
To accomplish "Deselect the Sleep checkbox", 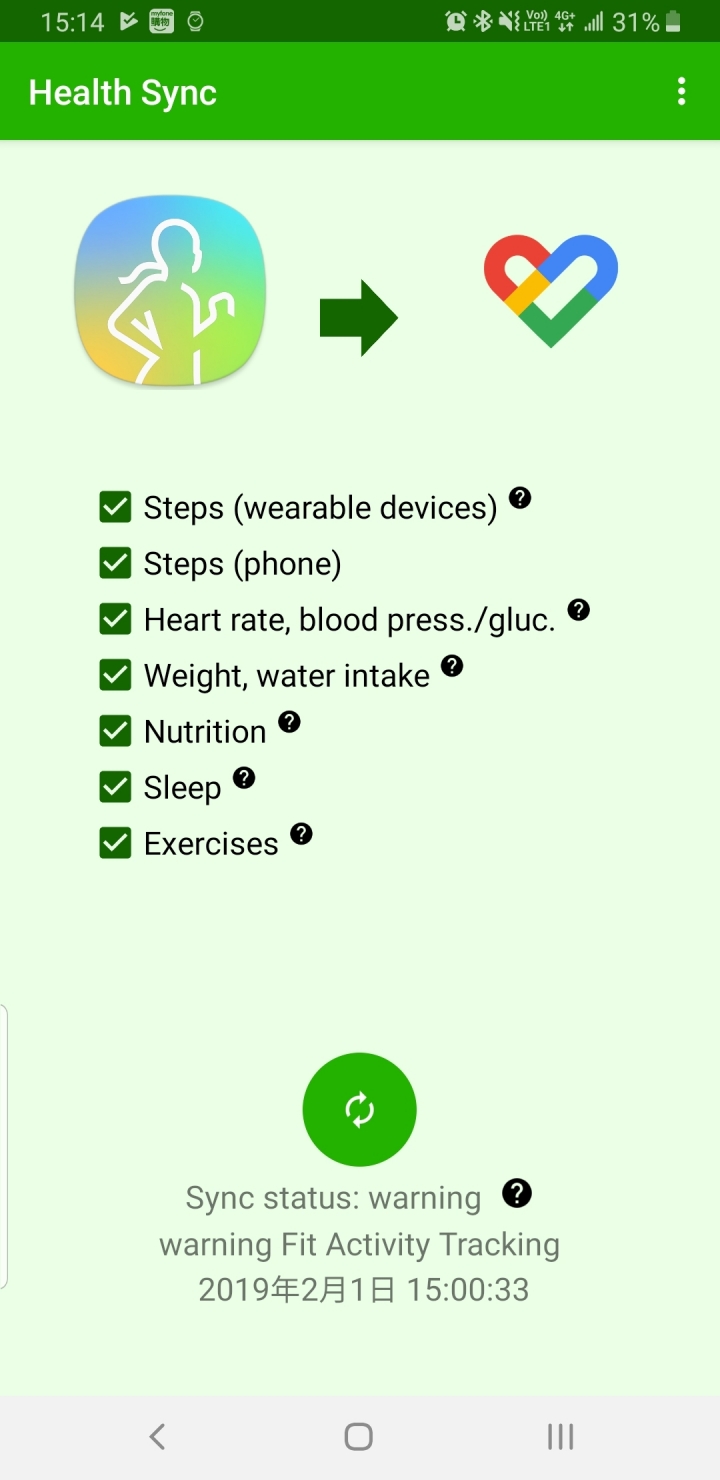I will 116,787.
